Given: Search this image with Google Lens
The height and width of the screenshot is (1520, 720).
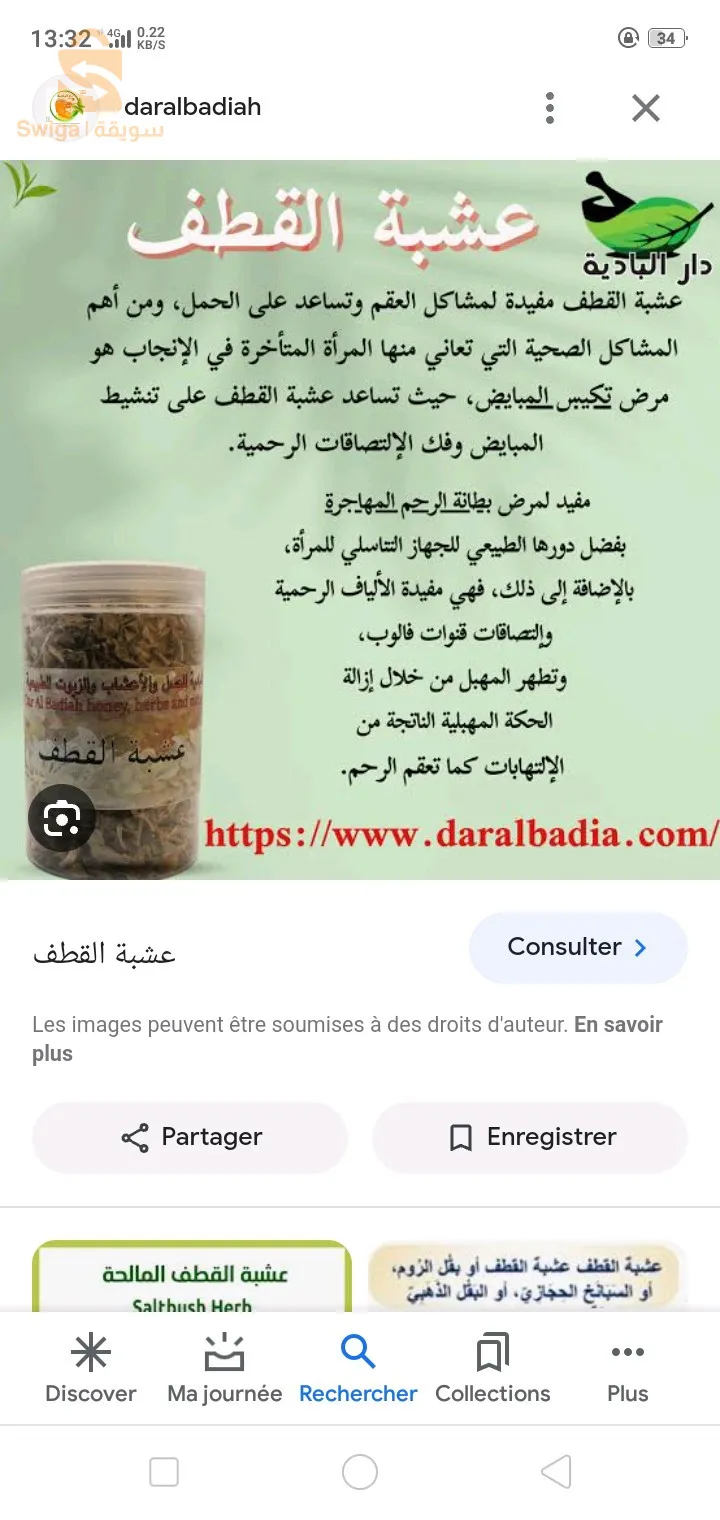Looking at the screenshot, I should [x=62, y=820].
